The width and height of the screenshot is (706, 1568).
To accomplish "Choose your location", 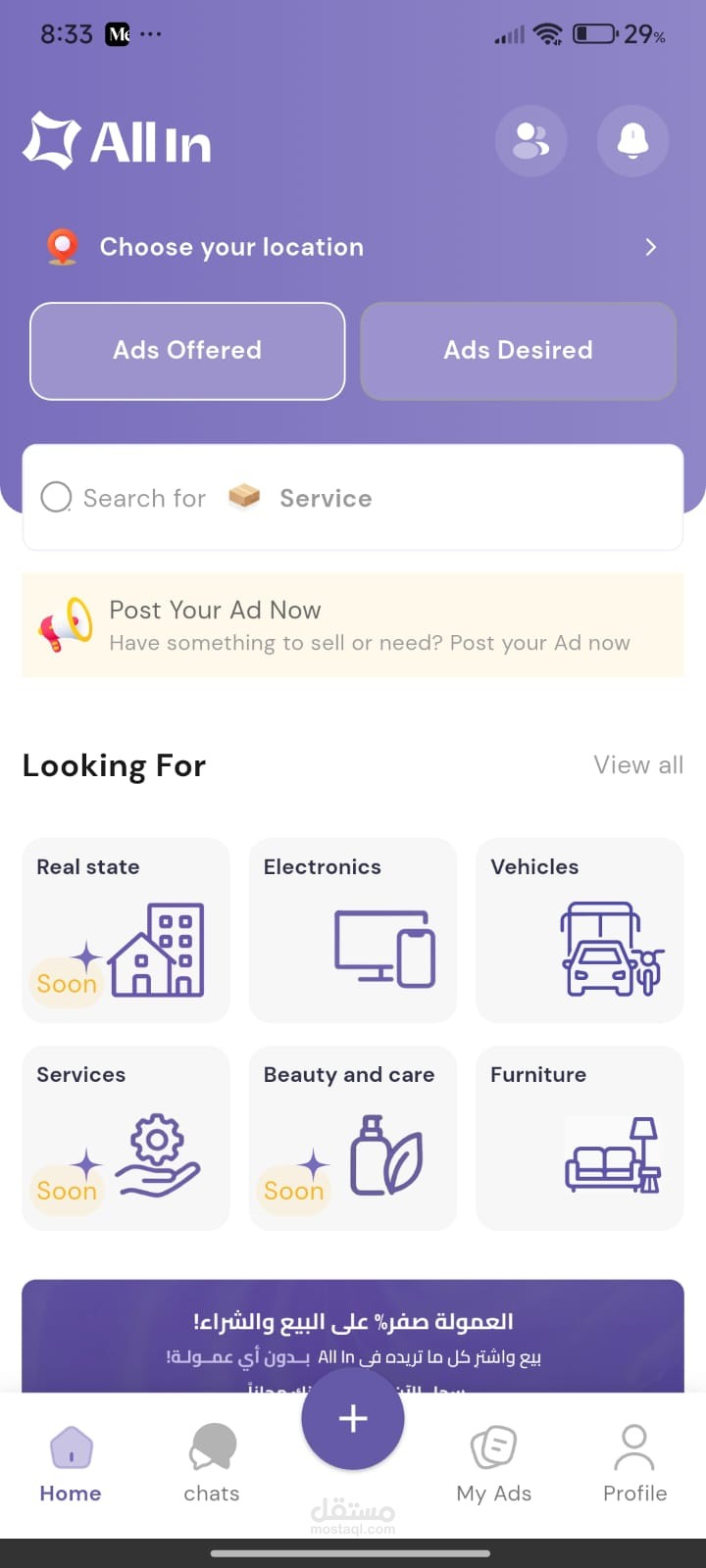I will coord(353,247).
